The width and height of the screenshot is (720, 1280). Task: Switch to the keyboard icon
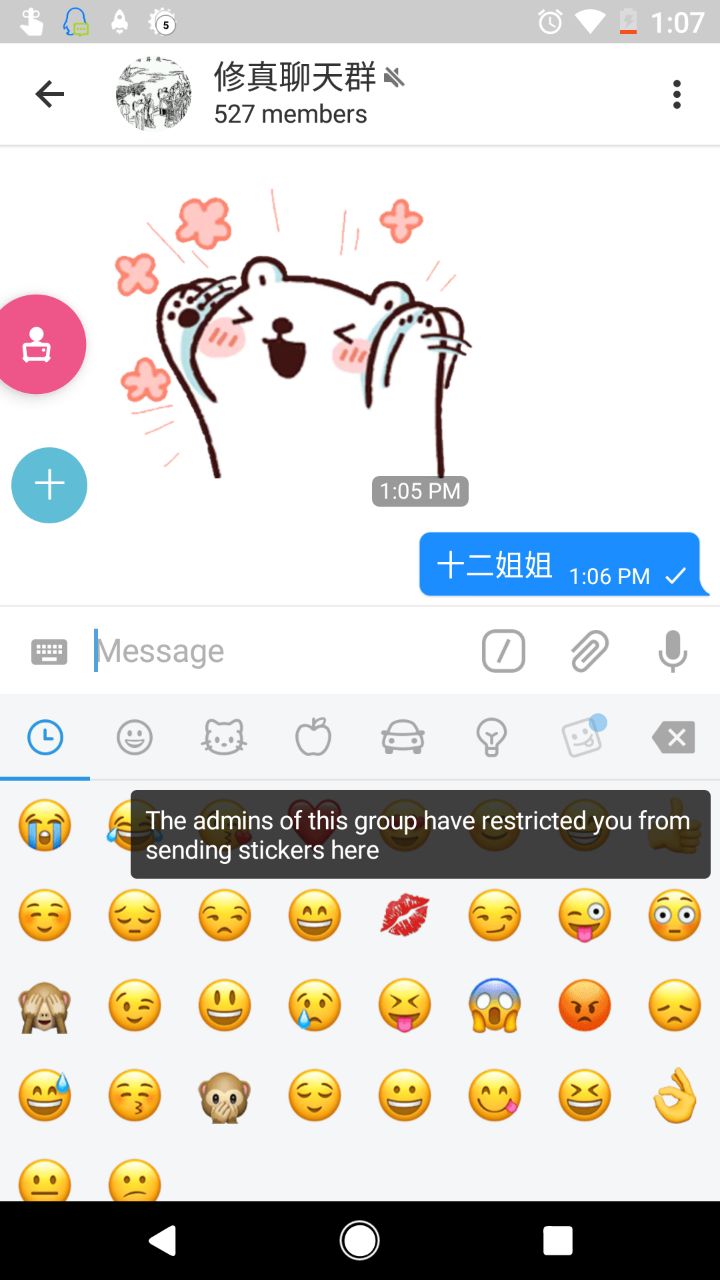point(49,652)
